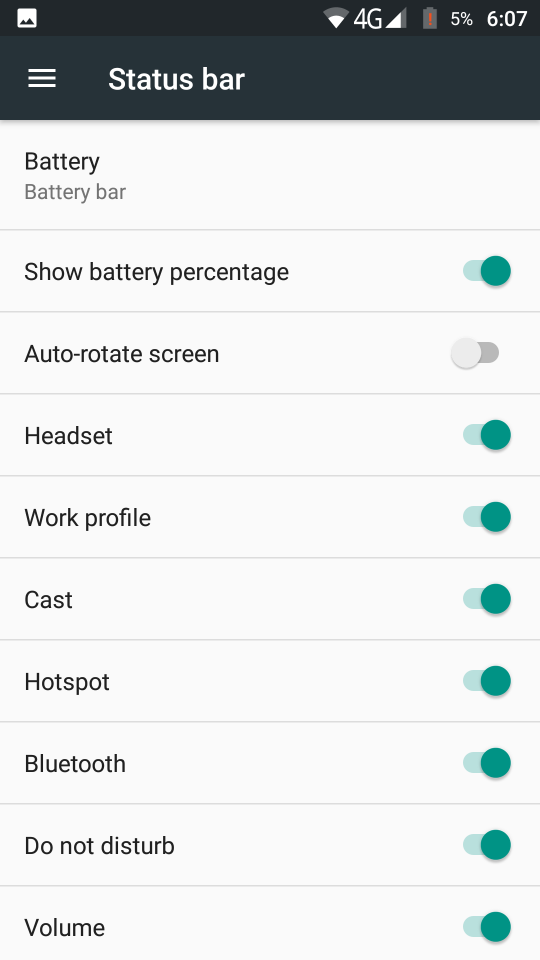Enable the Auto-rotate screen icon

(475, 353)
